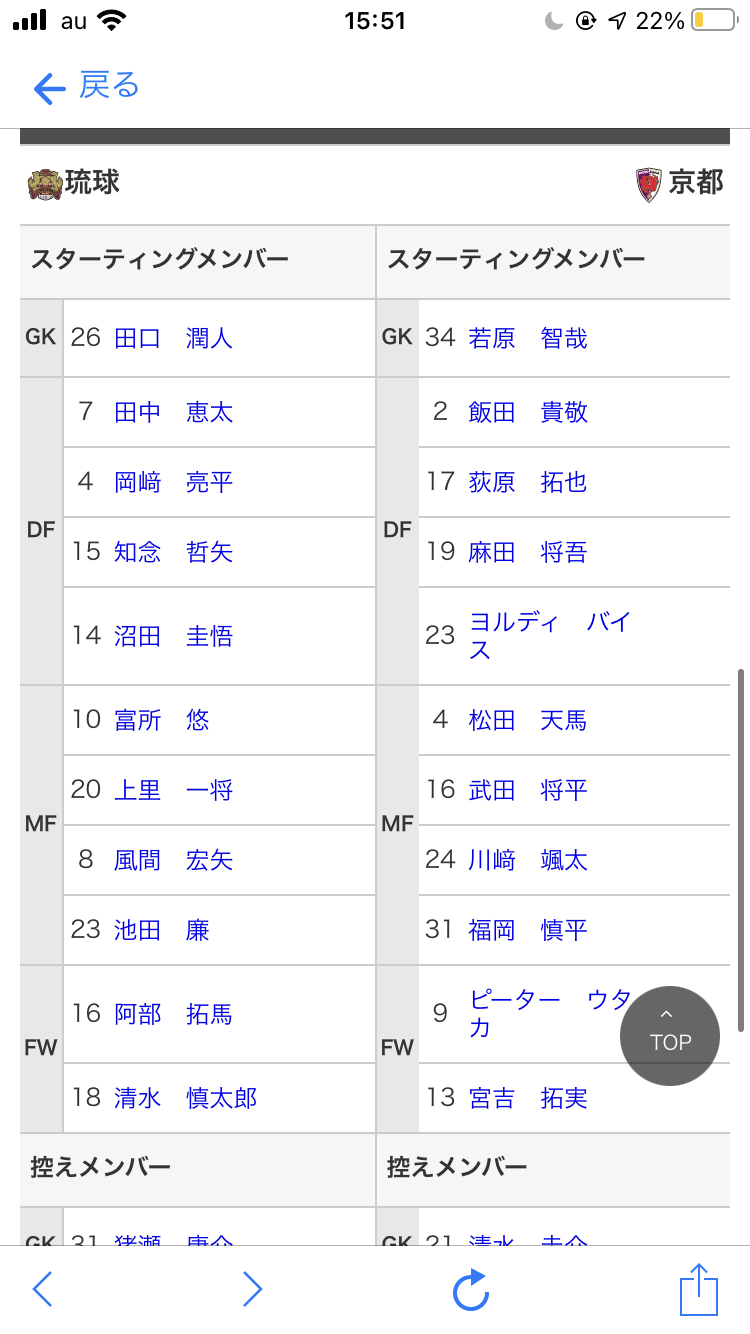750x1334 pixels.
Task: View 富所 悠 player details
Action: tap(161, 720)
